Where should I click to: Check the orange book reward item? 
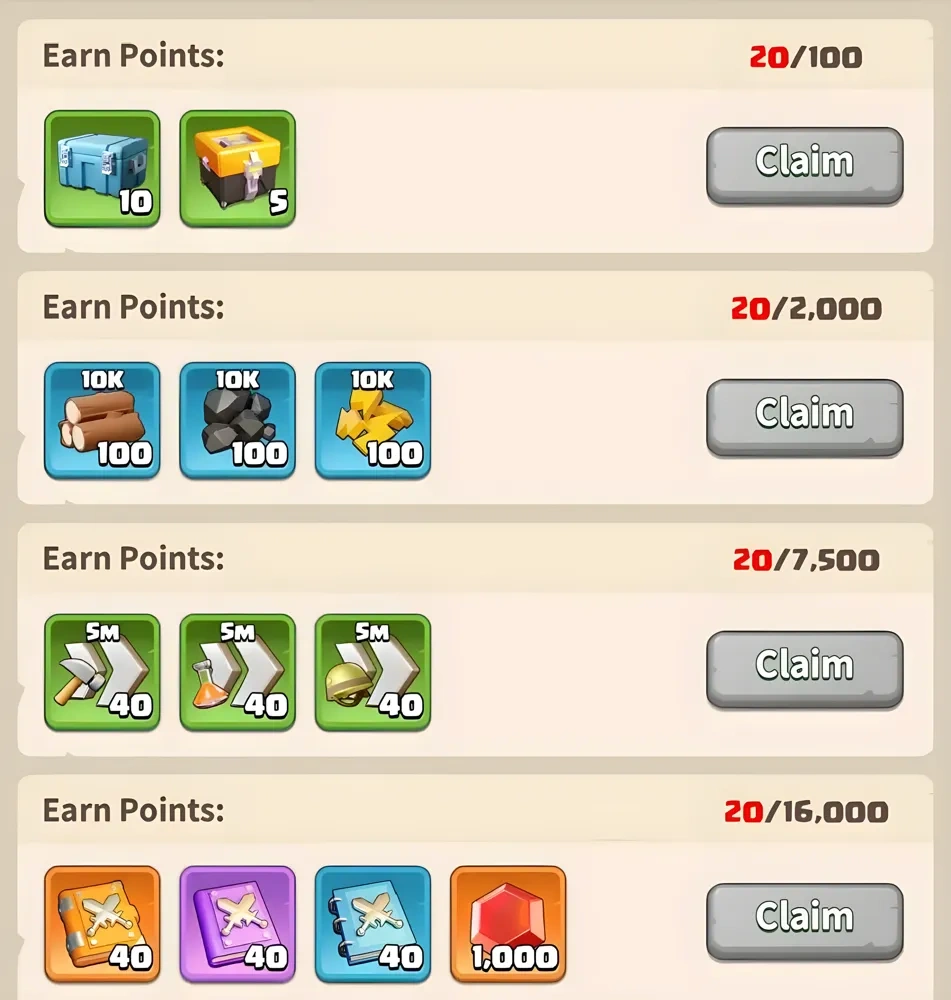102,924
